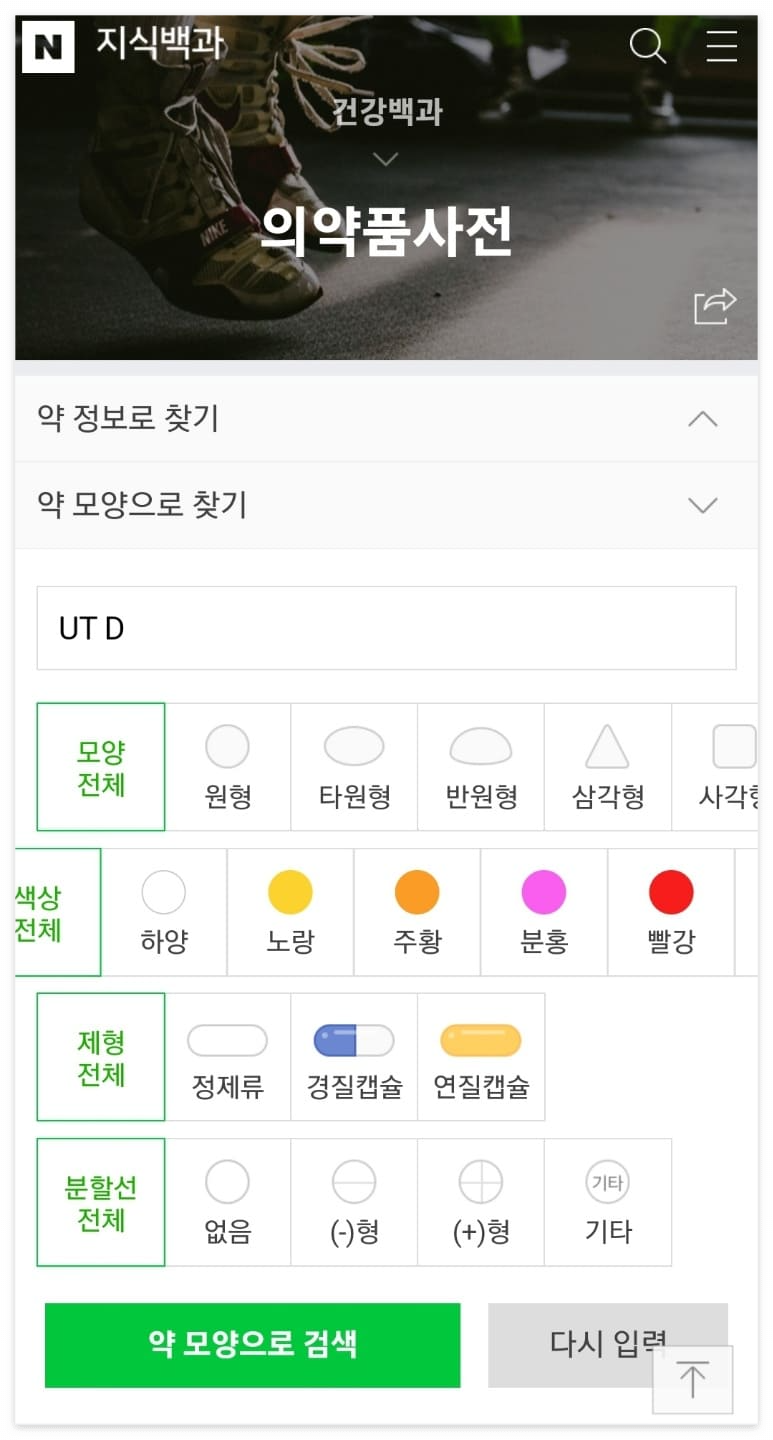Enable the (+)형 score line option
This screenshot has height=1440, width=773.
481,1200
